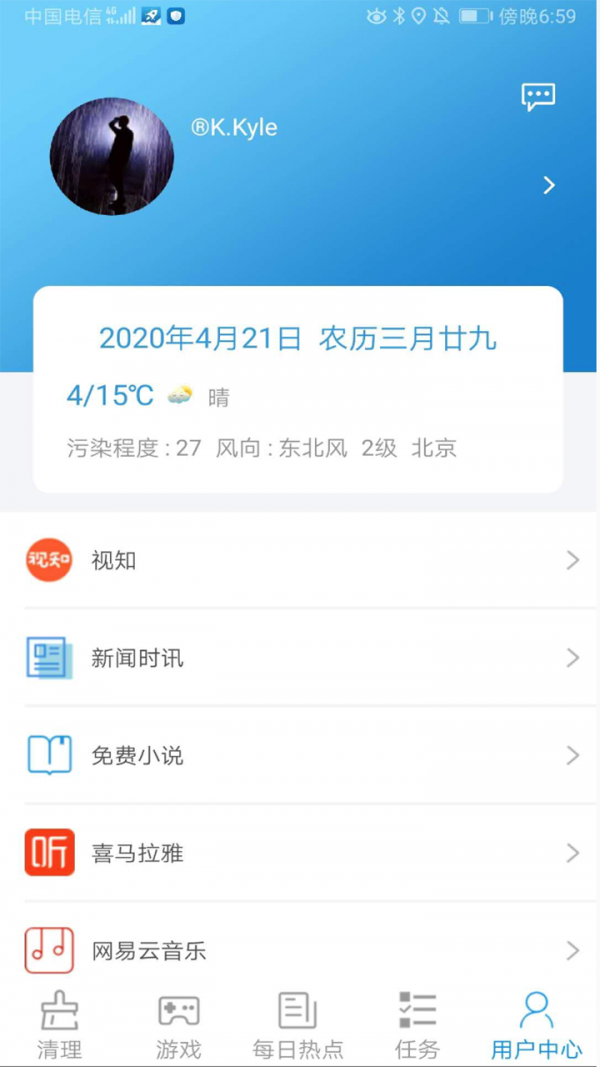The height and width of the screenshot is (1067, 600).
Task: Open the 网易云音乐 row
Action: [300, 950]
